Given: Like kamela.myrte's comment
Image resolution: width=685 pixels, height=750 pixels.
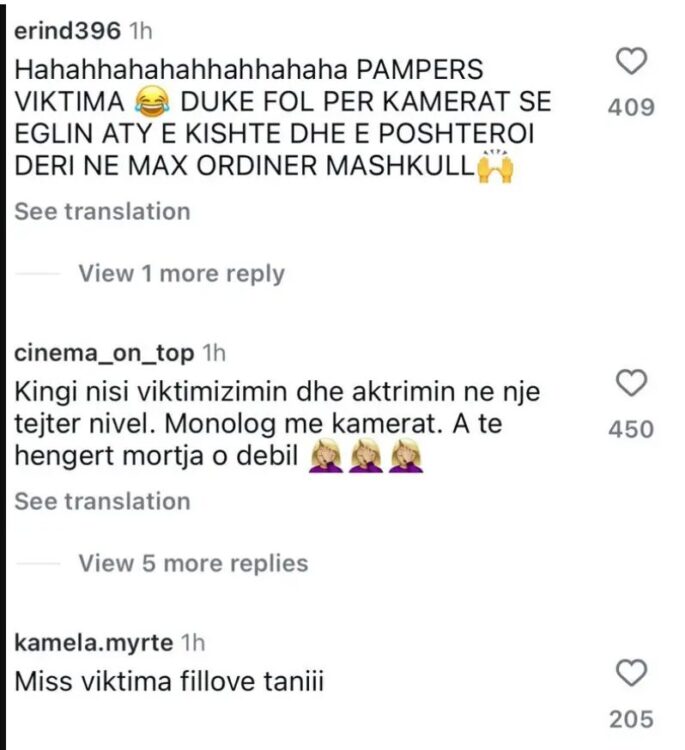Looking at the screenshot, I should pos(631,673).
